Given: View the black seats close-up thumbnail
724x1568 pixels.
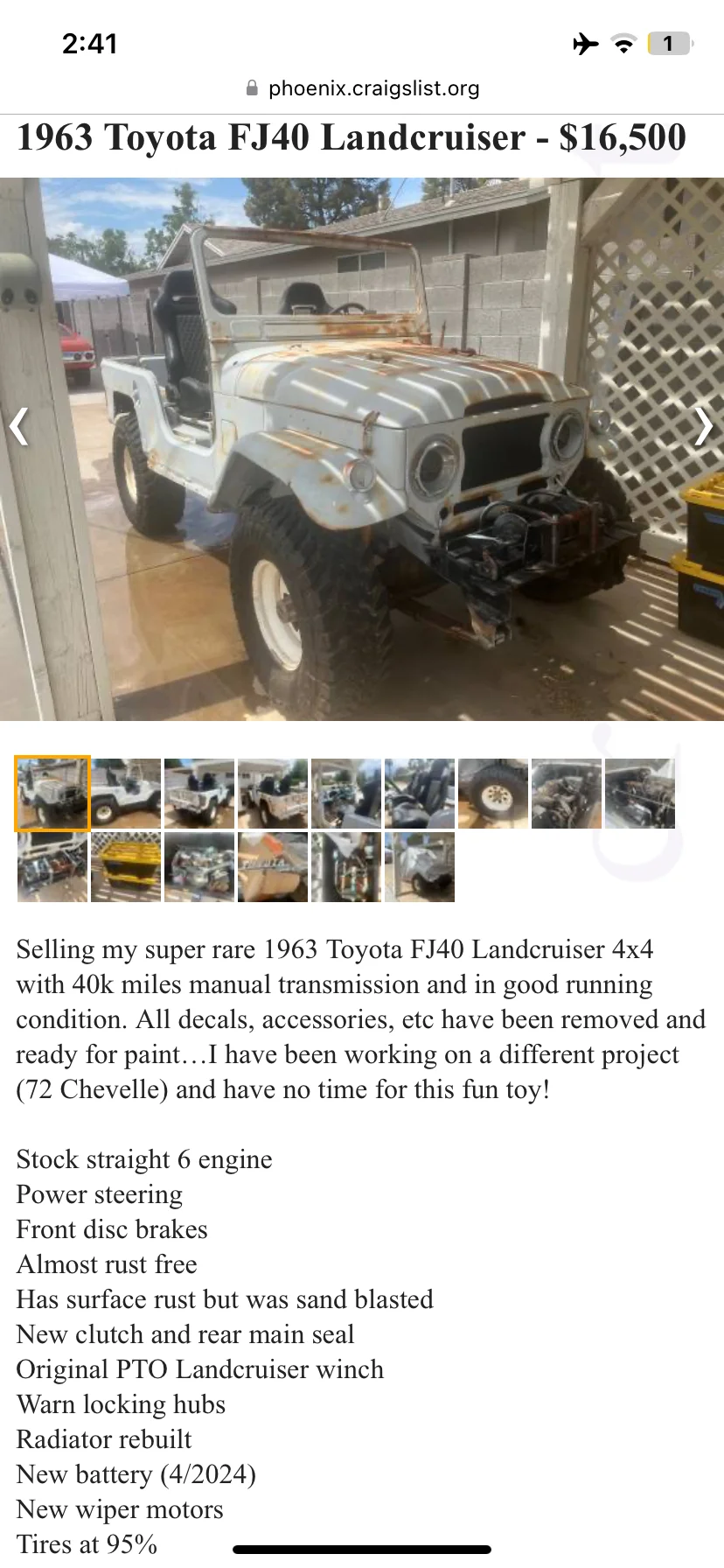Looking at the screenshot, I should (x=420, y=793).
